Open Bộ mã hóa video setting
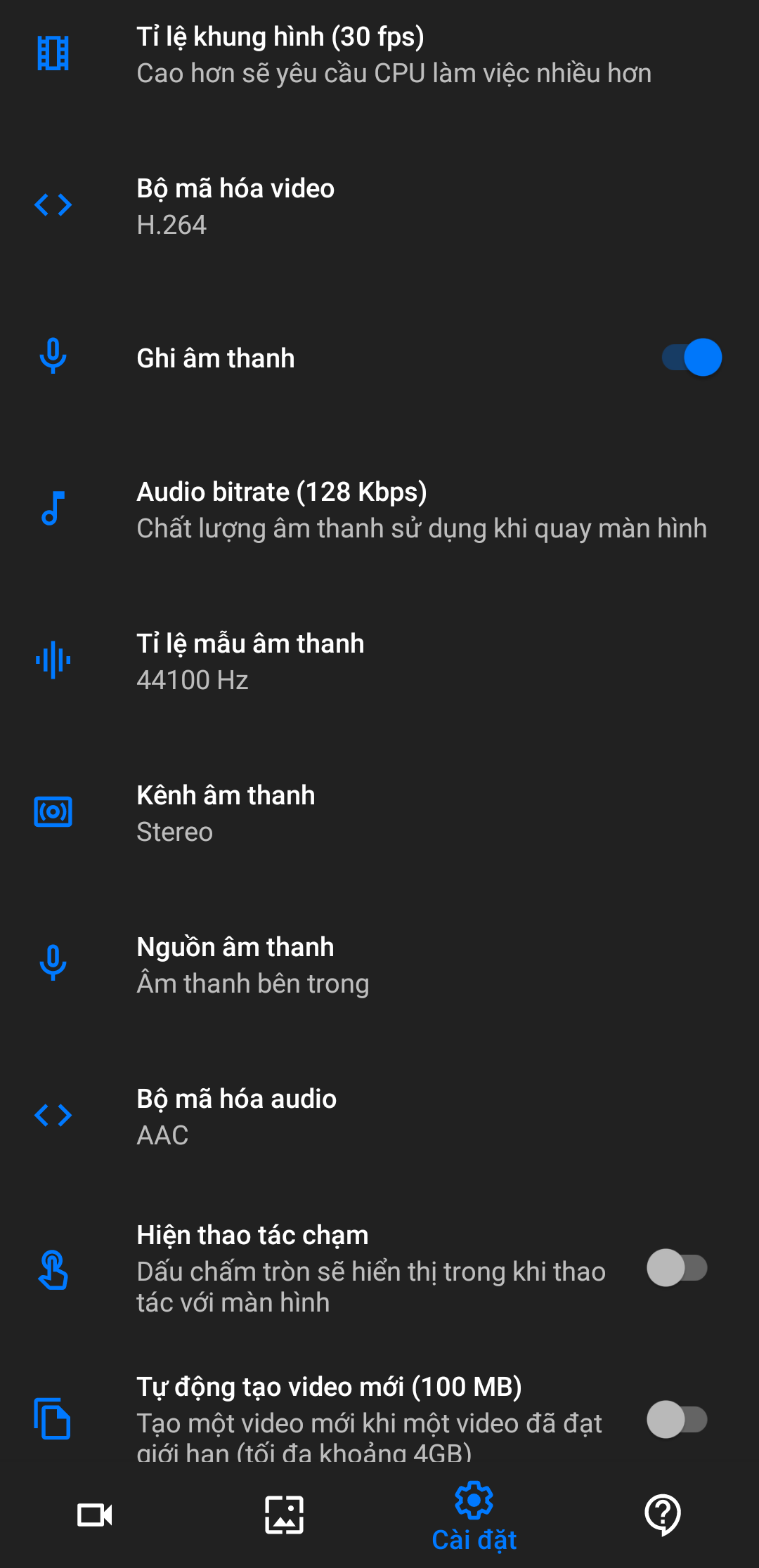This screenshot has height=1568, width=759. point(379,207)
